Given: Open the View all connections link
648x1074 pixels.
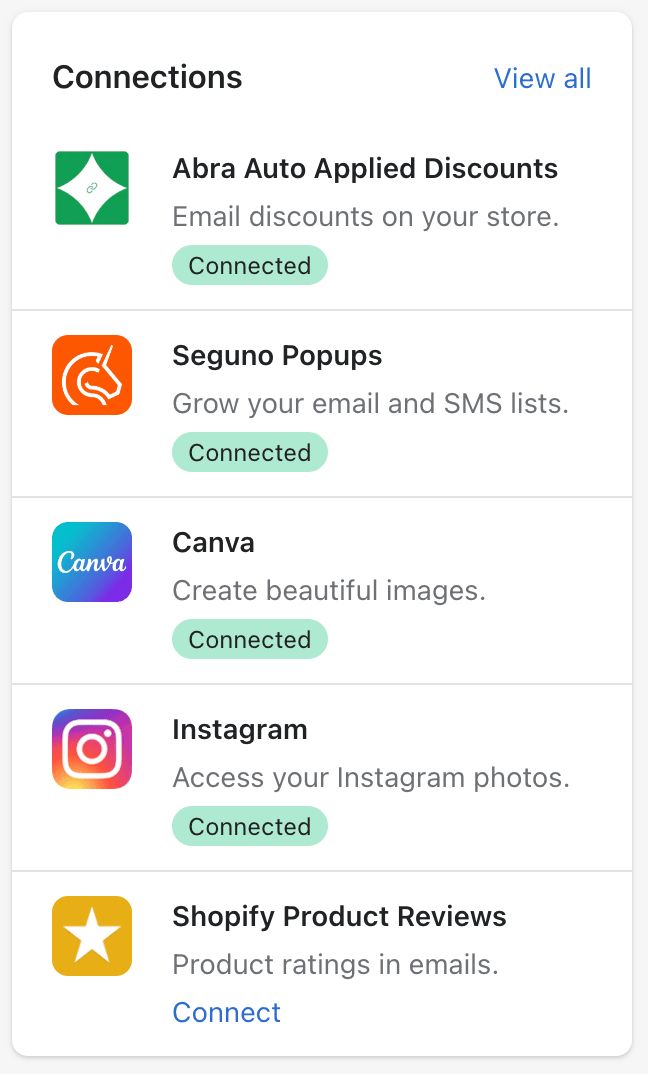Looking at the screenshot, I should click(542, 78).
